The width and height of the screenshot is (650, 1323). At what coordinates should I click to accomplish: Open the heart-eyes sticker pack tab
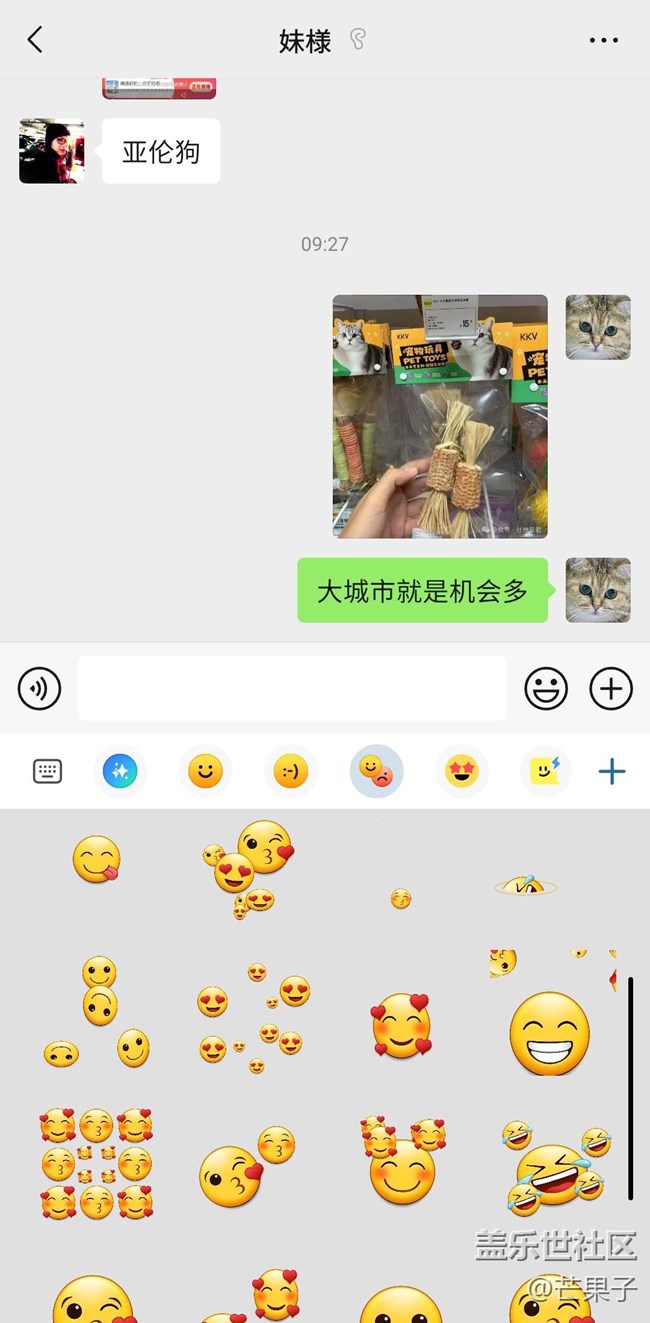[x=461, y=771]
